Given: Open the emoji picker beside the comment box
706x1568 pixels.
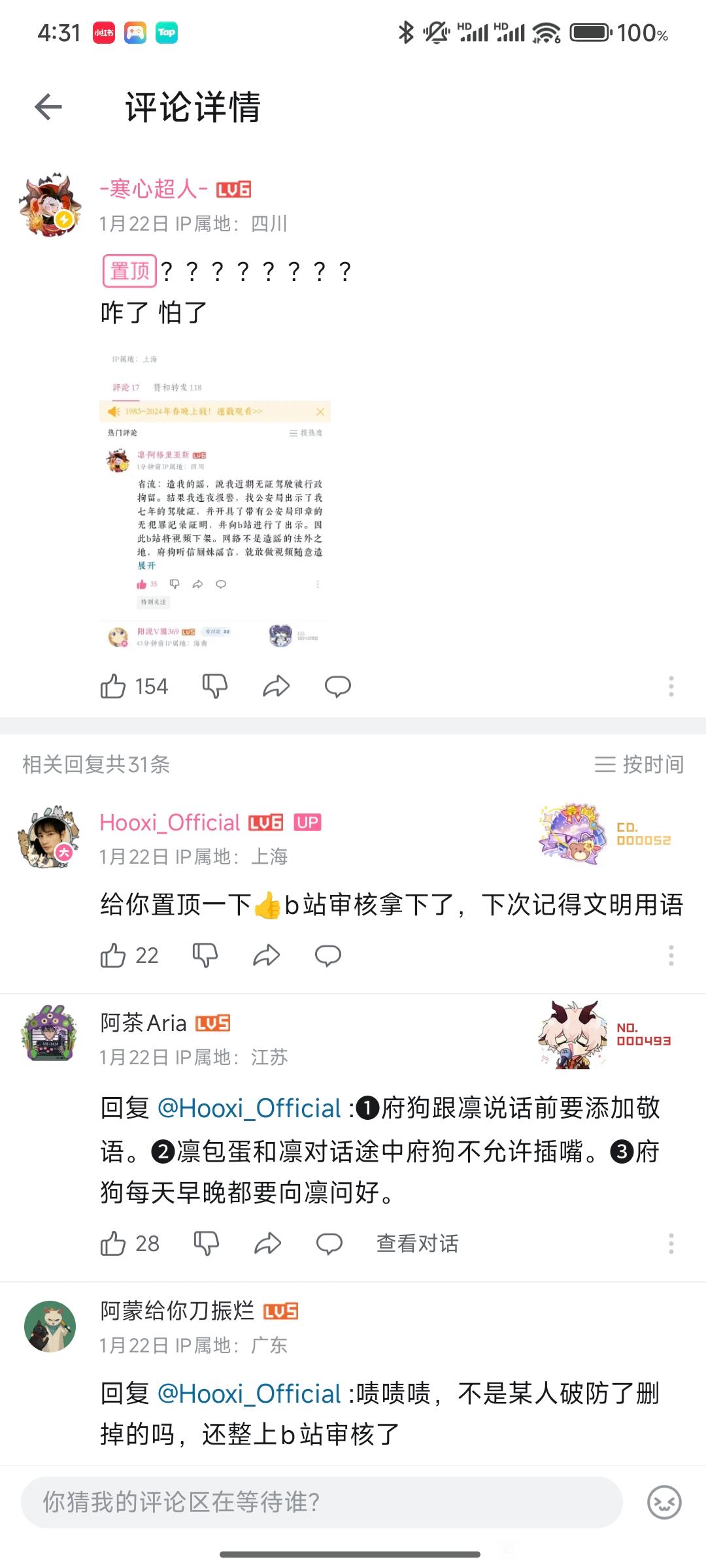Looking at the screenshot, I should point(664,1502).
